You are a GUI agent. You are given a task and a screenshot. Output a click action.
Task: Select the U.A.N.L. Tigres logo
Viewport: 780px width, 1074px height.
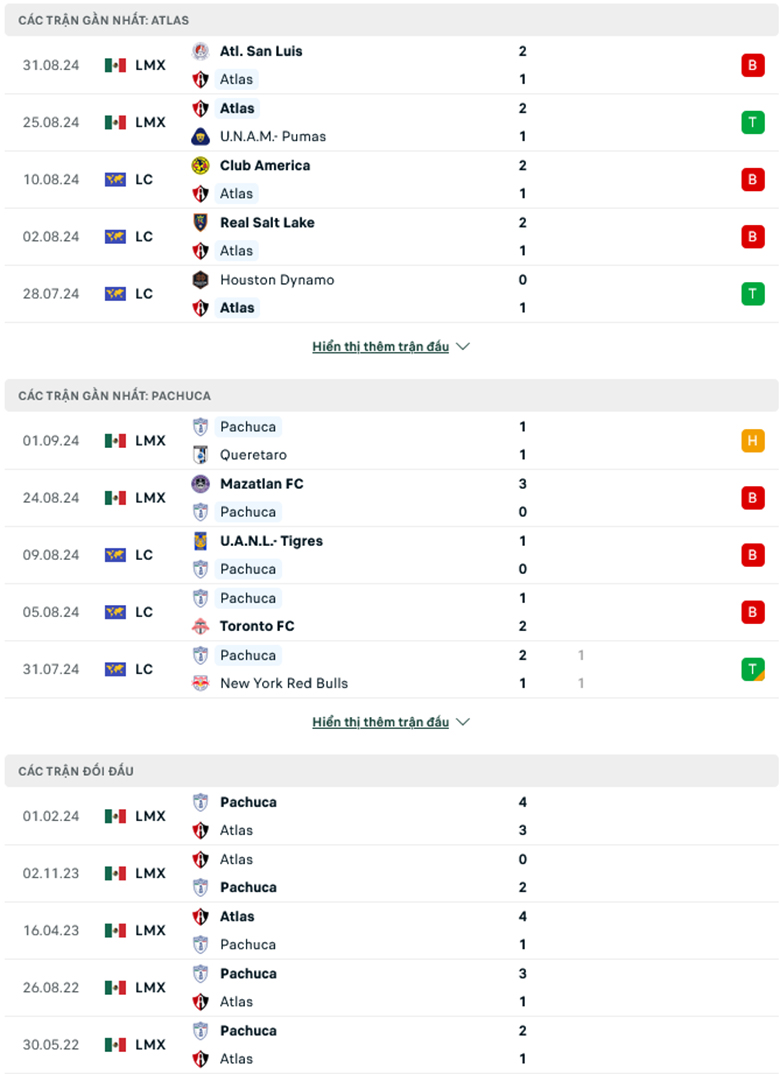pyautogui.click(x=200, y=541)
